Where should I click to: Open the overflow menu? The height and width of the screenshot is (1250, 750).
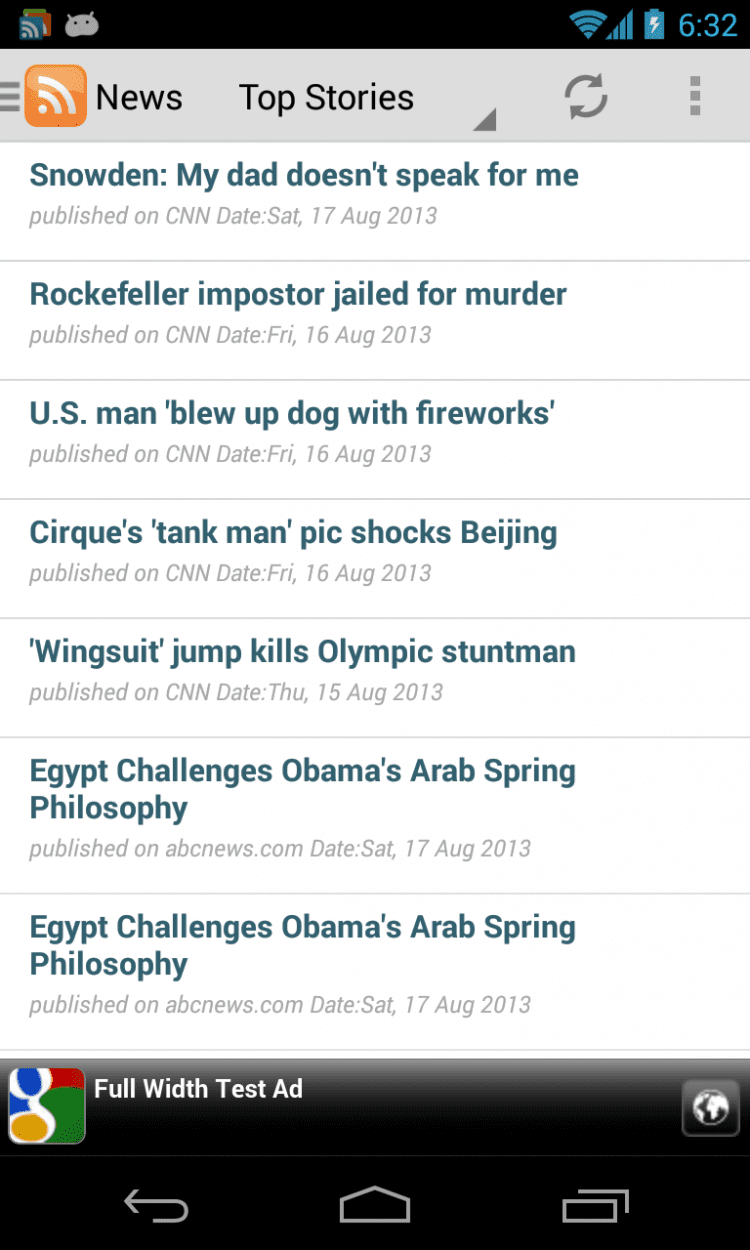(x=695, y=97)
